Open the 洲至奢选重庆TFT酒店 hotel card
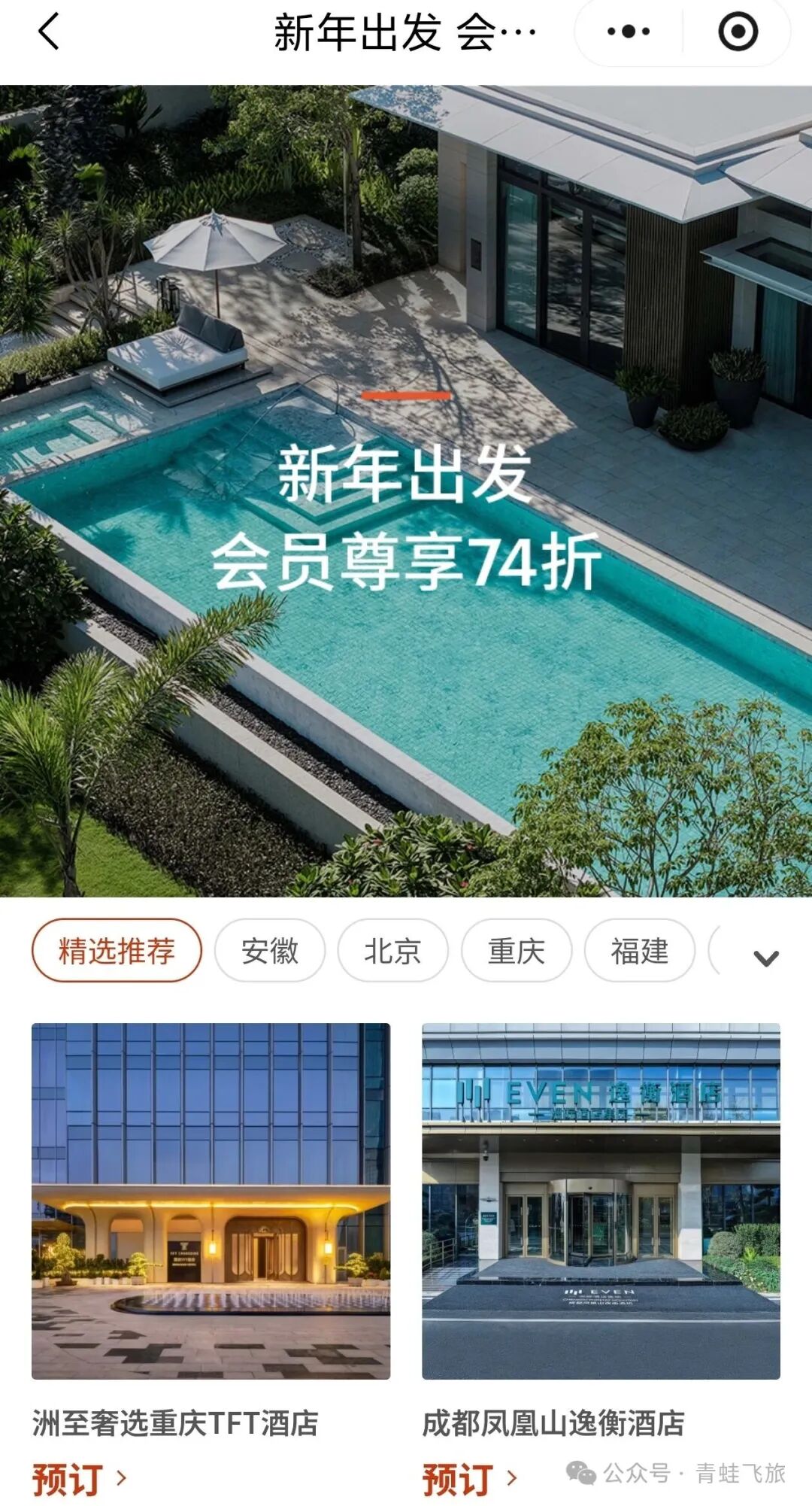Viewport: 812px width, 1506px height. [x=211, y=1201]
